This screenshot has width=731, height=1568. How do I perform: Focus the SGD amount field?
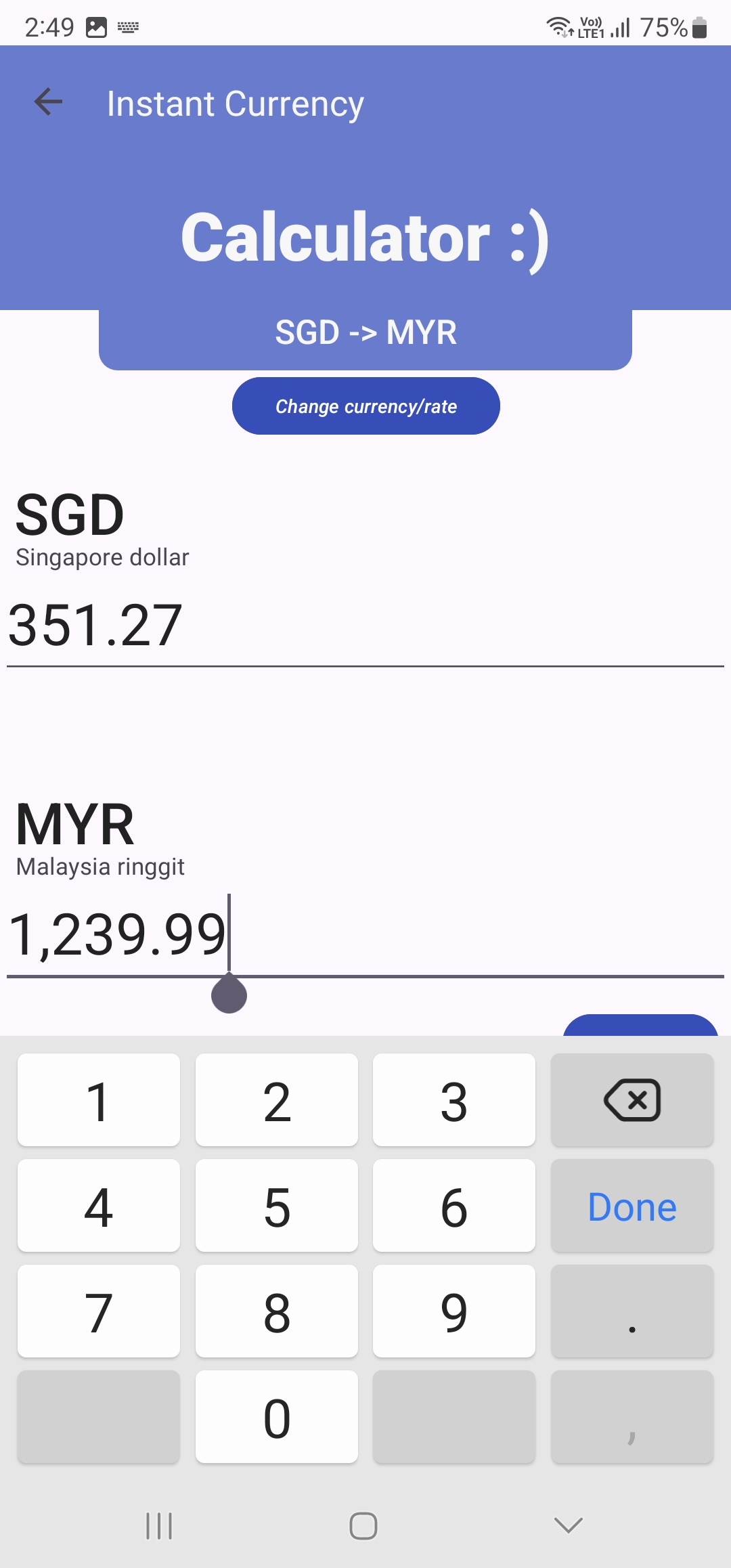click(x=365, y=626)
